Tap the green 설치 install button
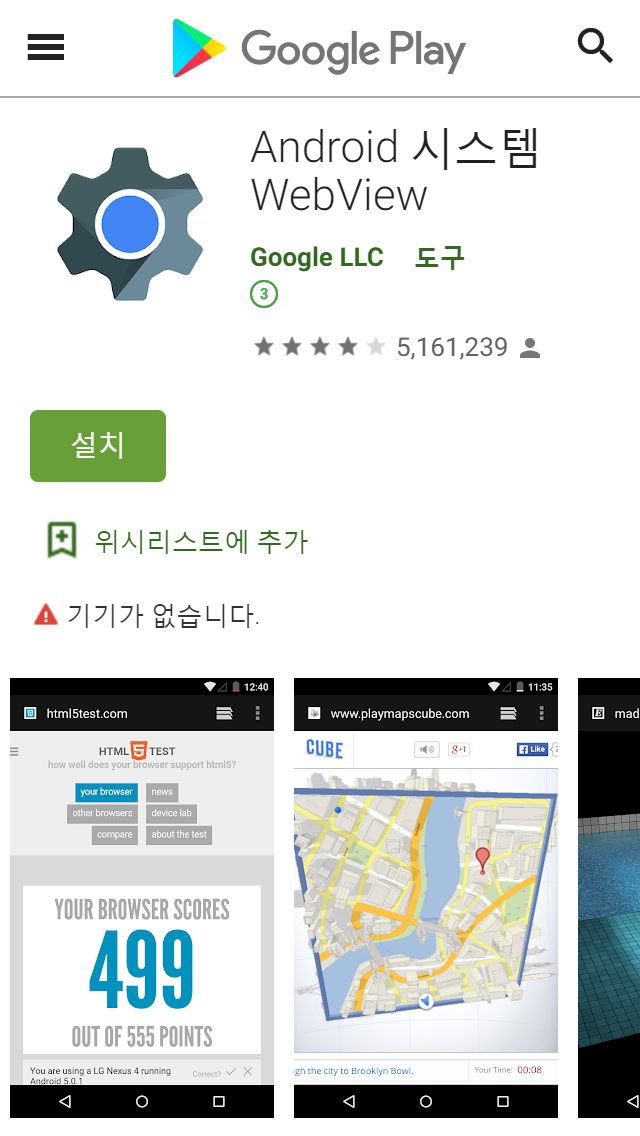The image size is (640, 1136). tap(98, 446)
